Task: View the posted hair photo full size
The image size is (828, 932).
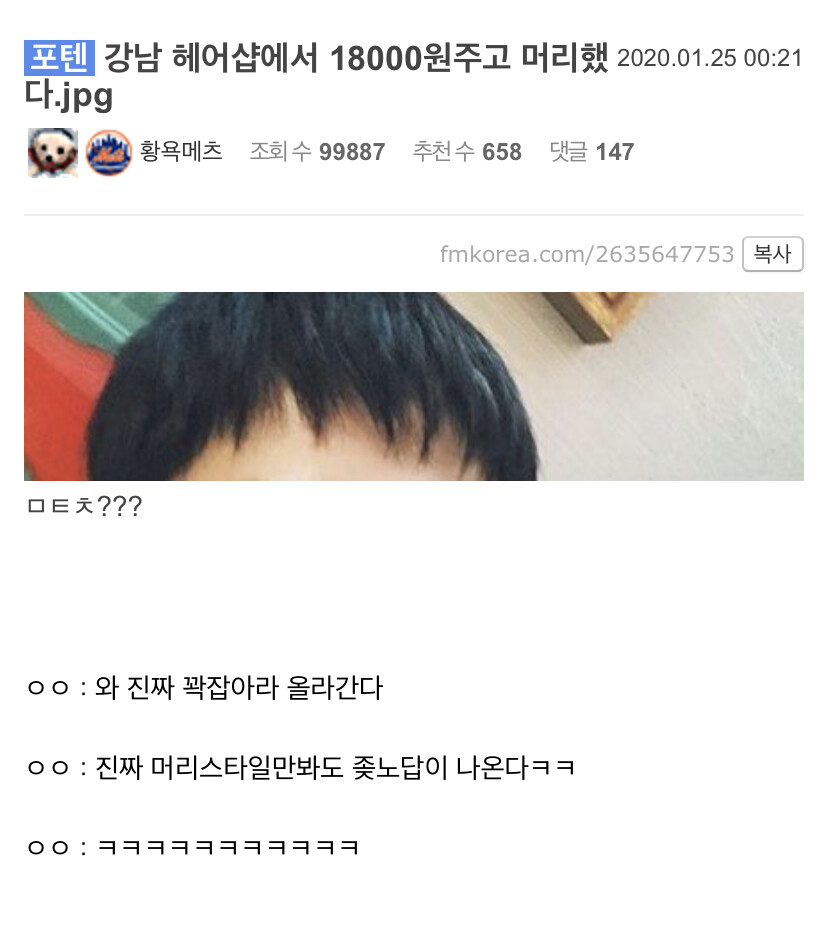Action: [x=413, y=386]
